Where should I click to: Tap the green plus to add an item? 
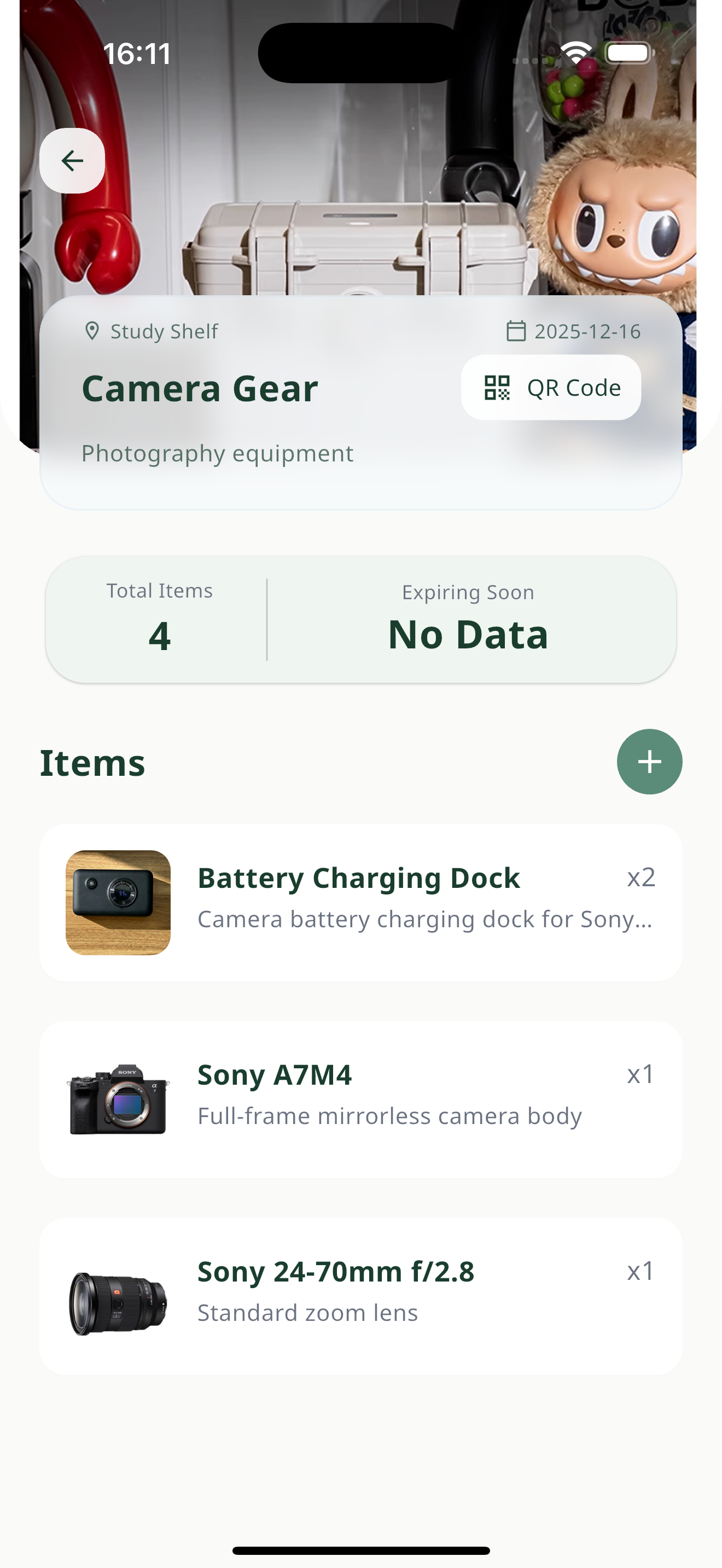pos(649,762)
